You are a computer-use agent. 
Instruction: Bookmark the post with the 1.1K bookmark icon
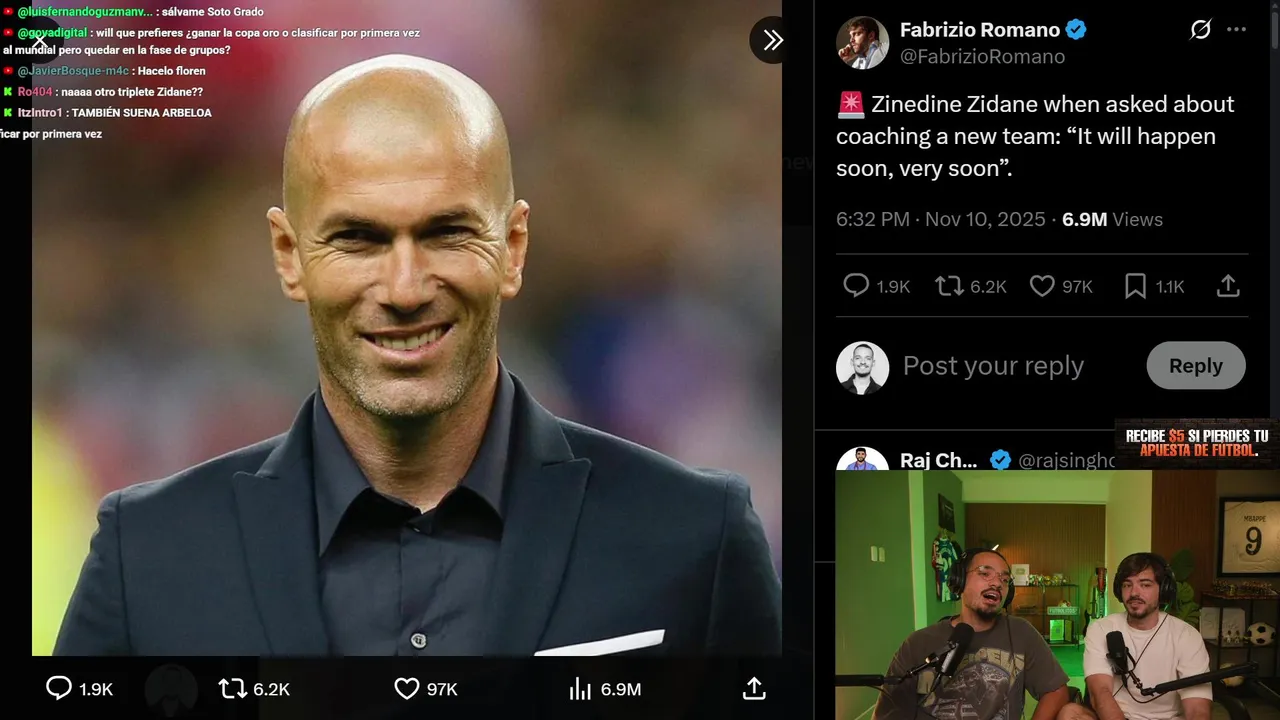click(x=1135, y=287)
